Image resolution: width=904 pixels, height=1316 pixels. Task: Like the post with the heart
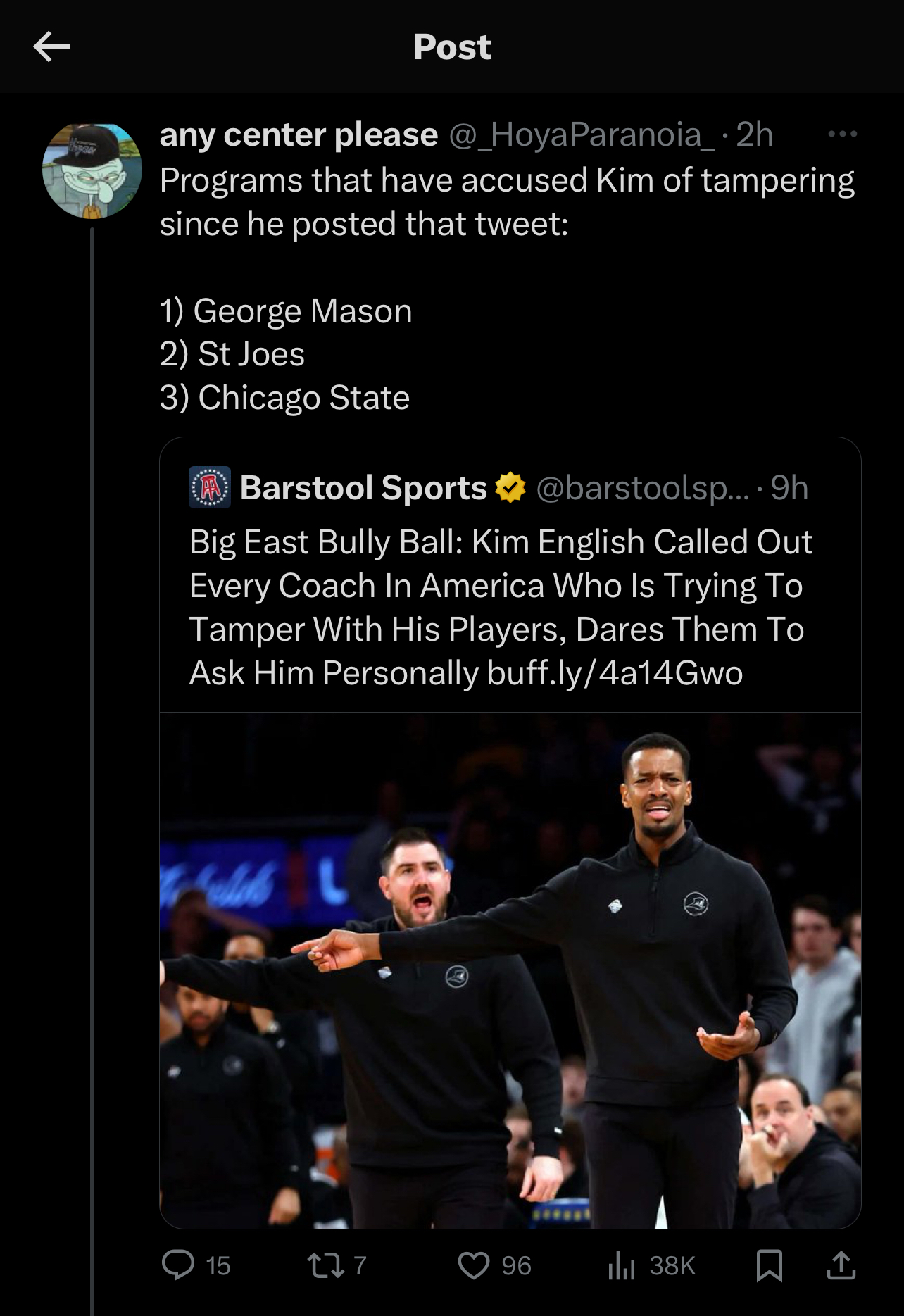473,1265
